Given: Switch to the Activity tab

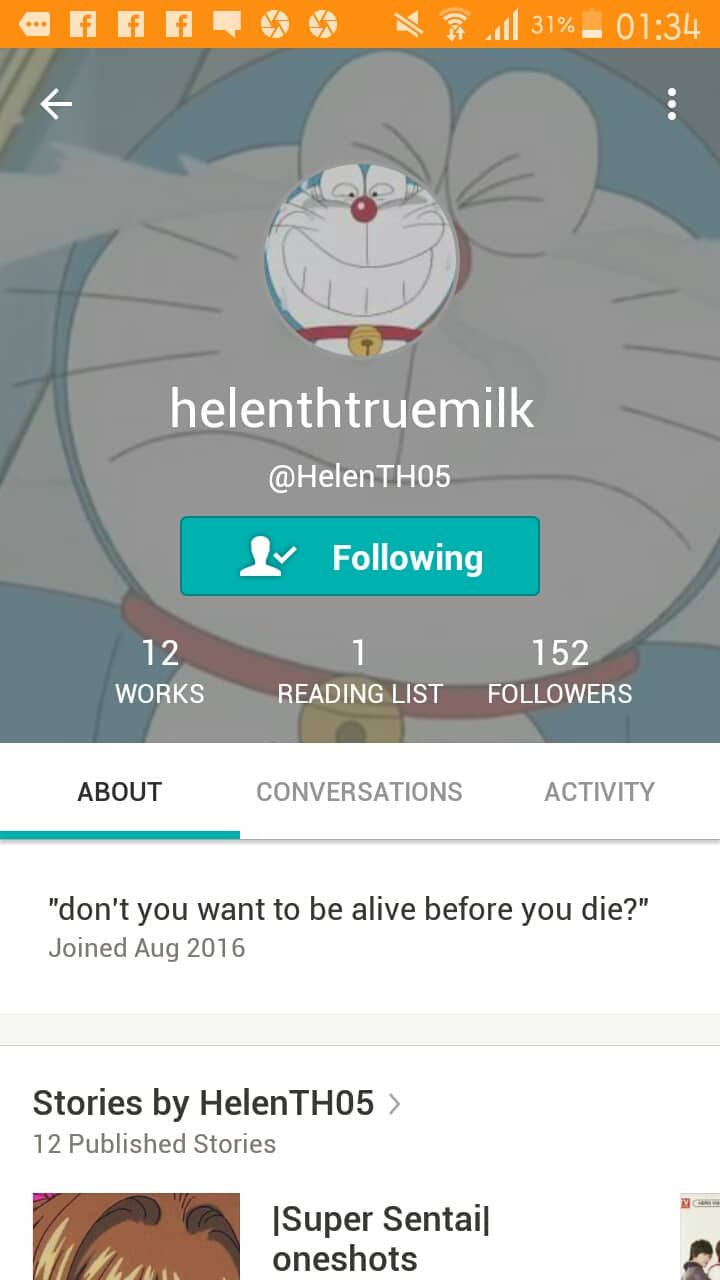Looking at the screenshot, I should (599, 792).
